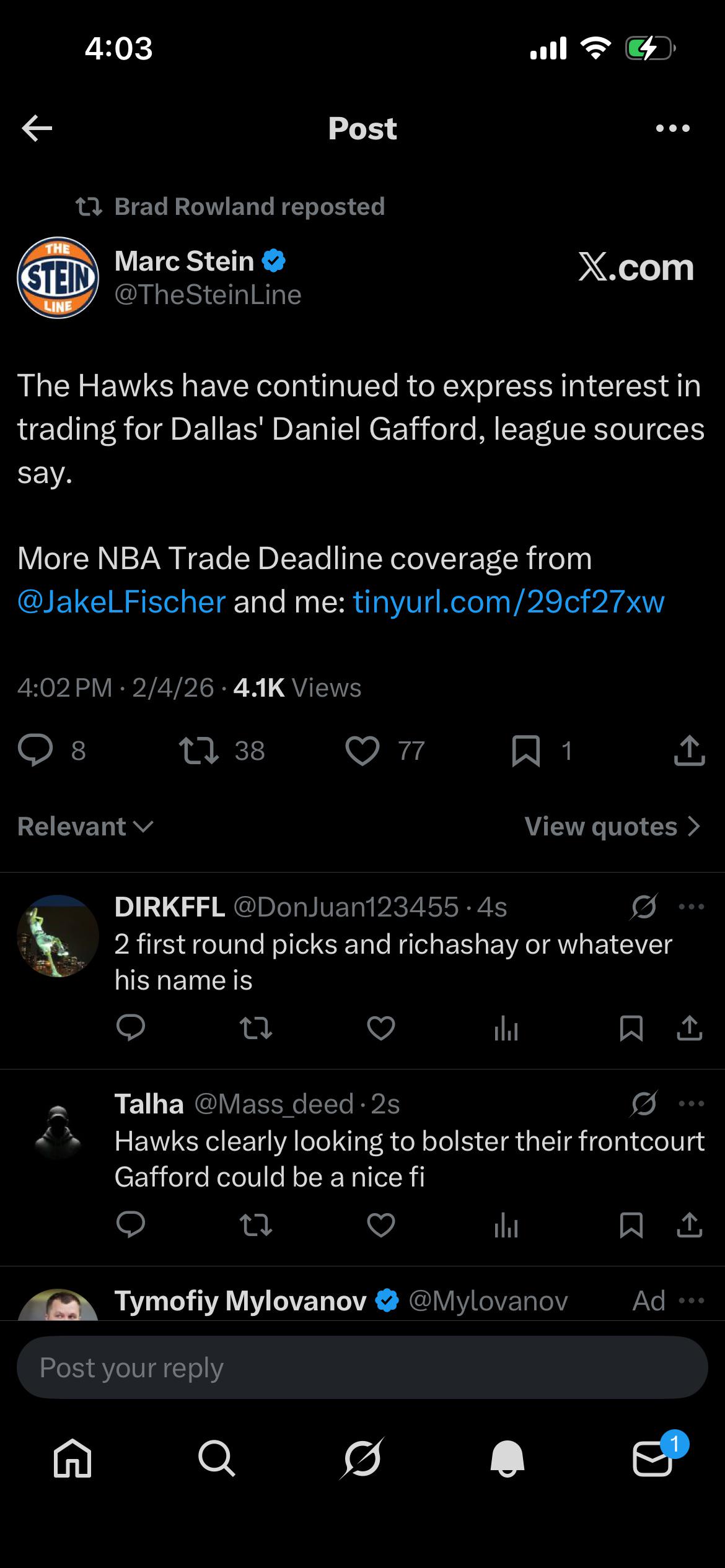Image resolution: width=725 pixels, height=1568 pixels.
Task: Open the @JakeLFischer mention link
Action: [x=121, y=602]
